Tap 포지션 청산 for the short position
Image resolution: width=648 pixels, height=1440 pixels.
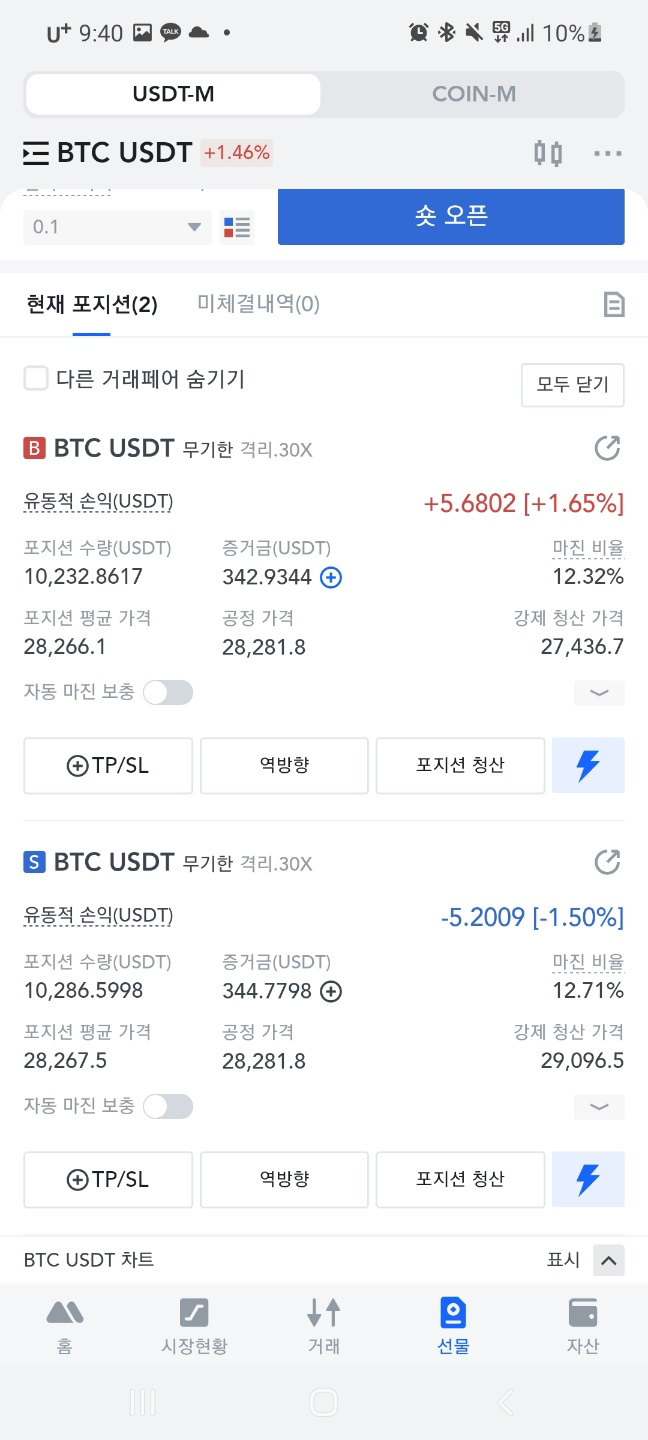pos(460,1180)
